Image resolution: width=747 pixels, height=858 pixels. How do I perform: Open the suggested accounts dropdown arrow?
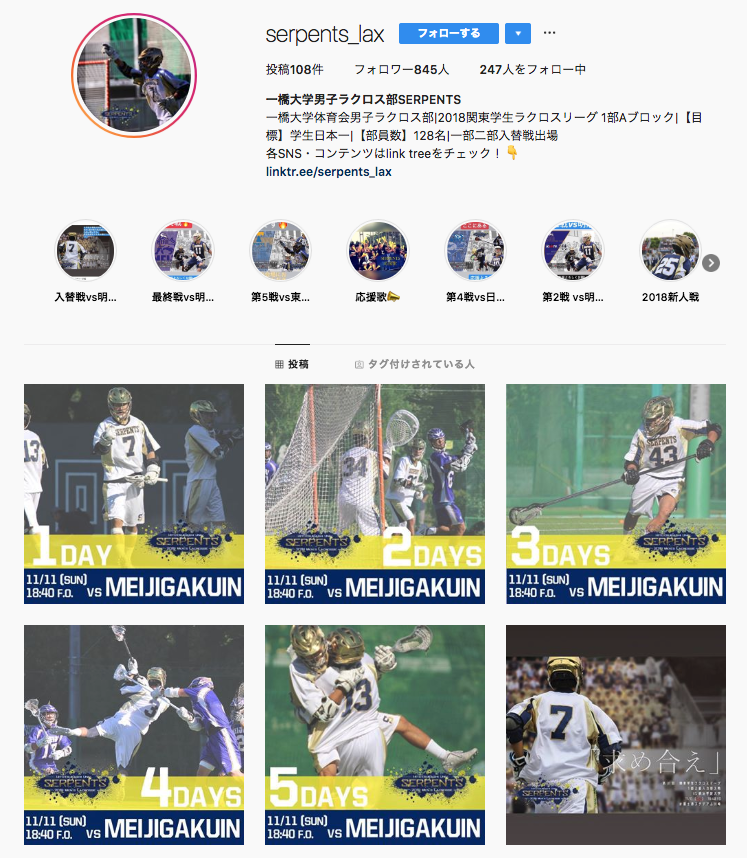pos(517,33)
